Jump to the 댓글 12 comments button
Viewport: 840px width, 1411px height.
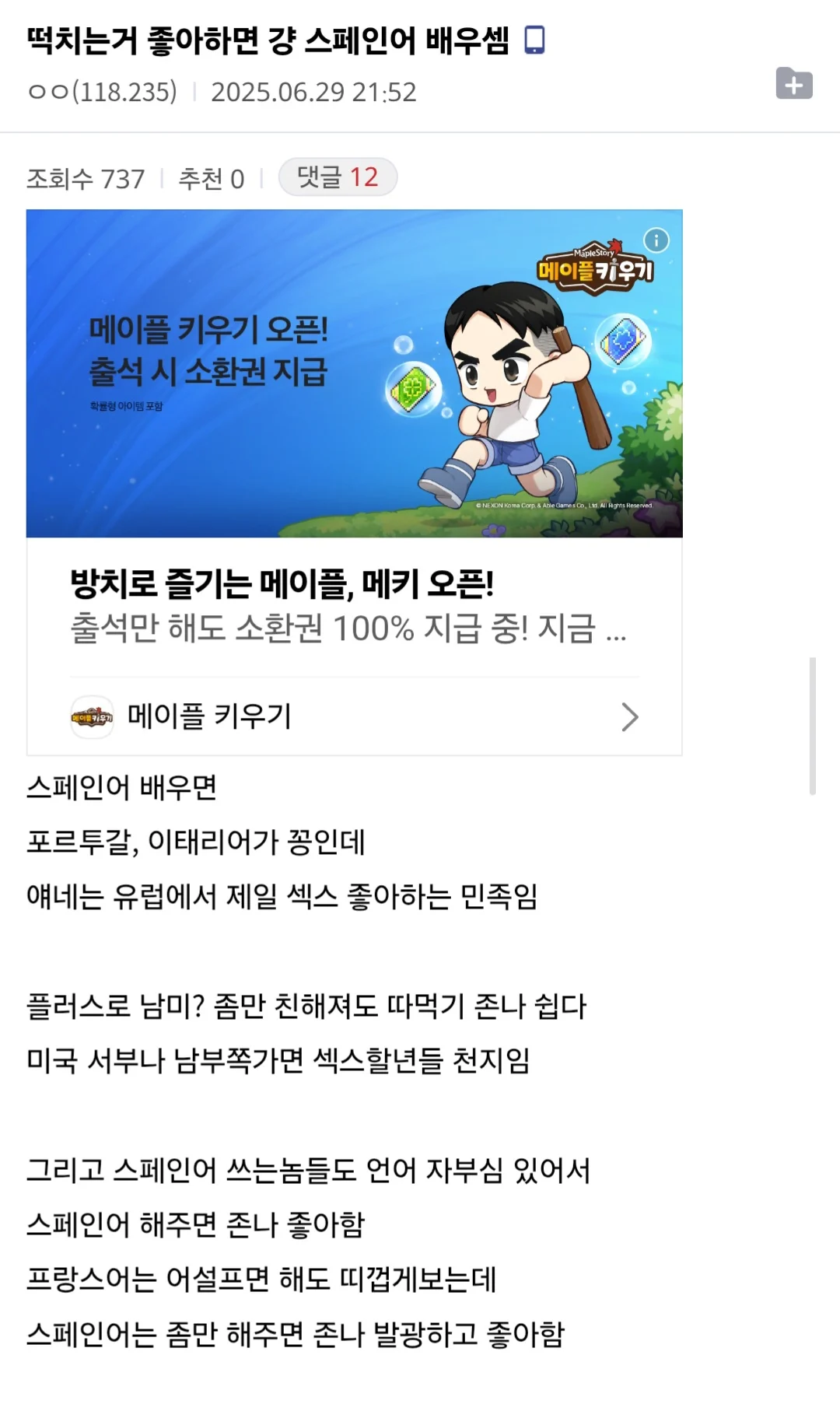(x=338, y=177)
